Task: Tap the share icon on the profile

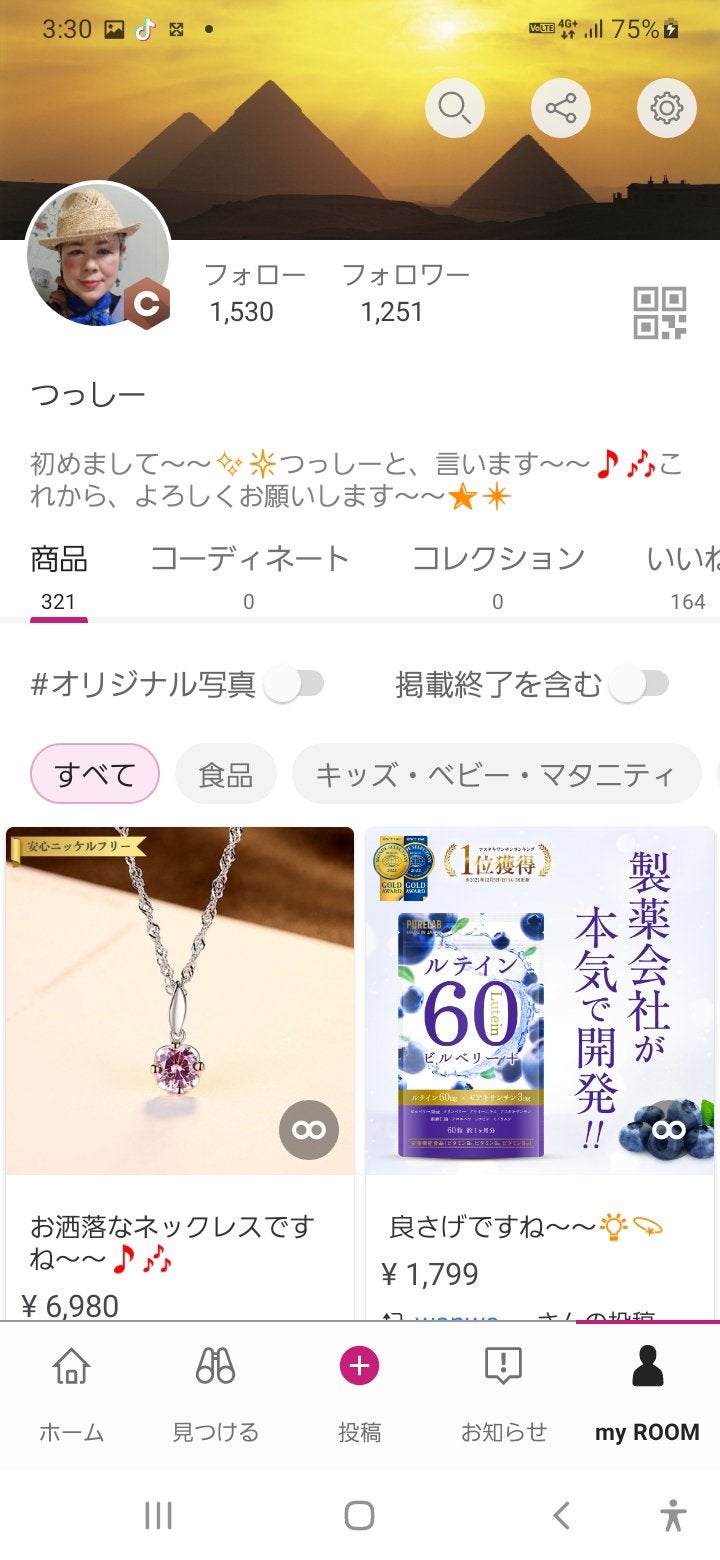Action: (x=560, y=107)
